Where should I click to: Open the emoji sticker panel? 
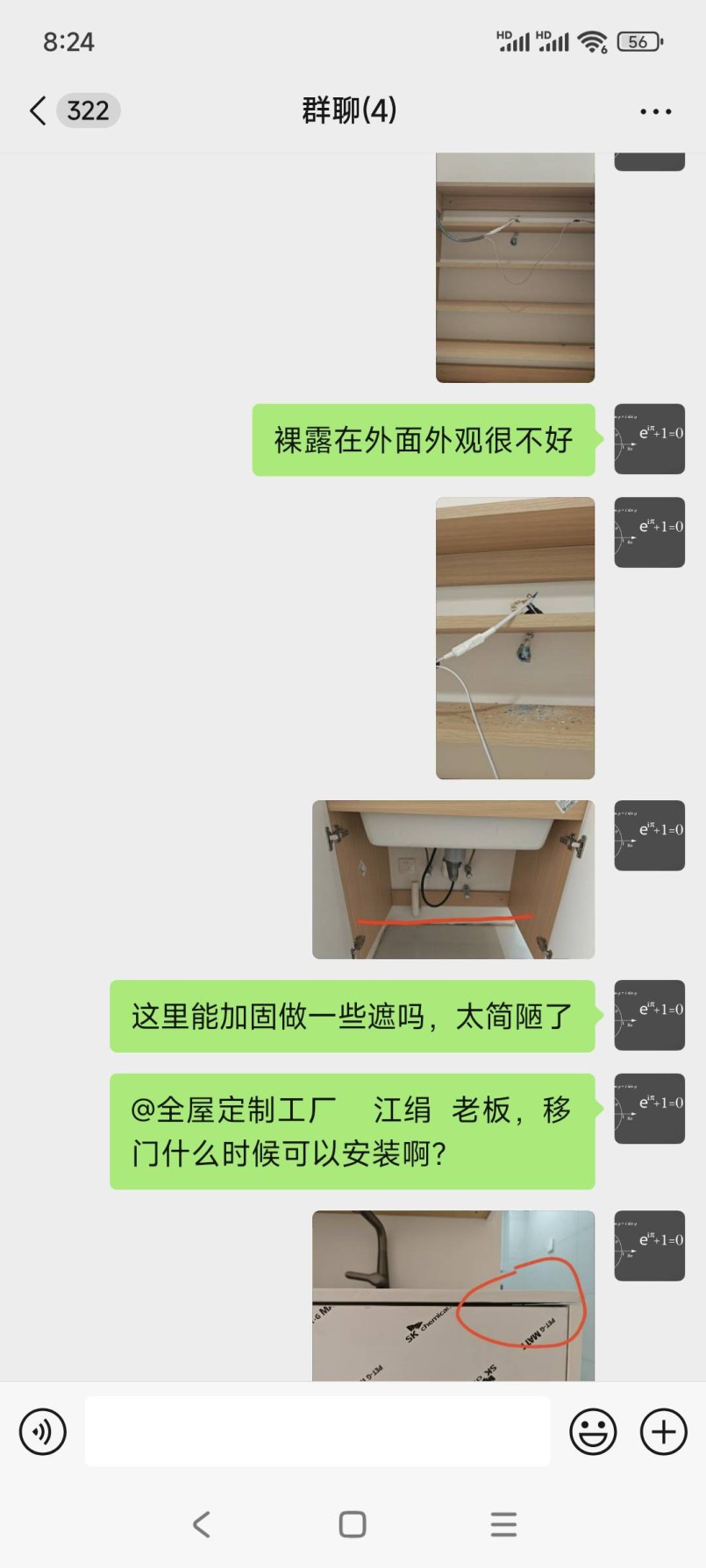point(593,1431)
